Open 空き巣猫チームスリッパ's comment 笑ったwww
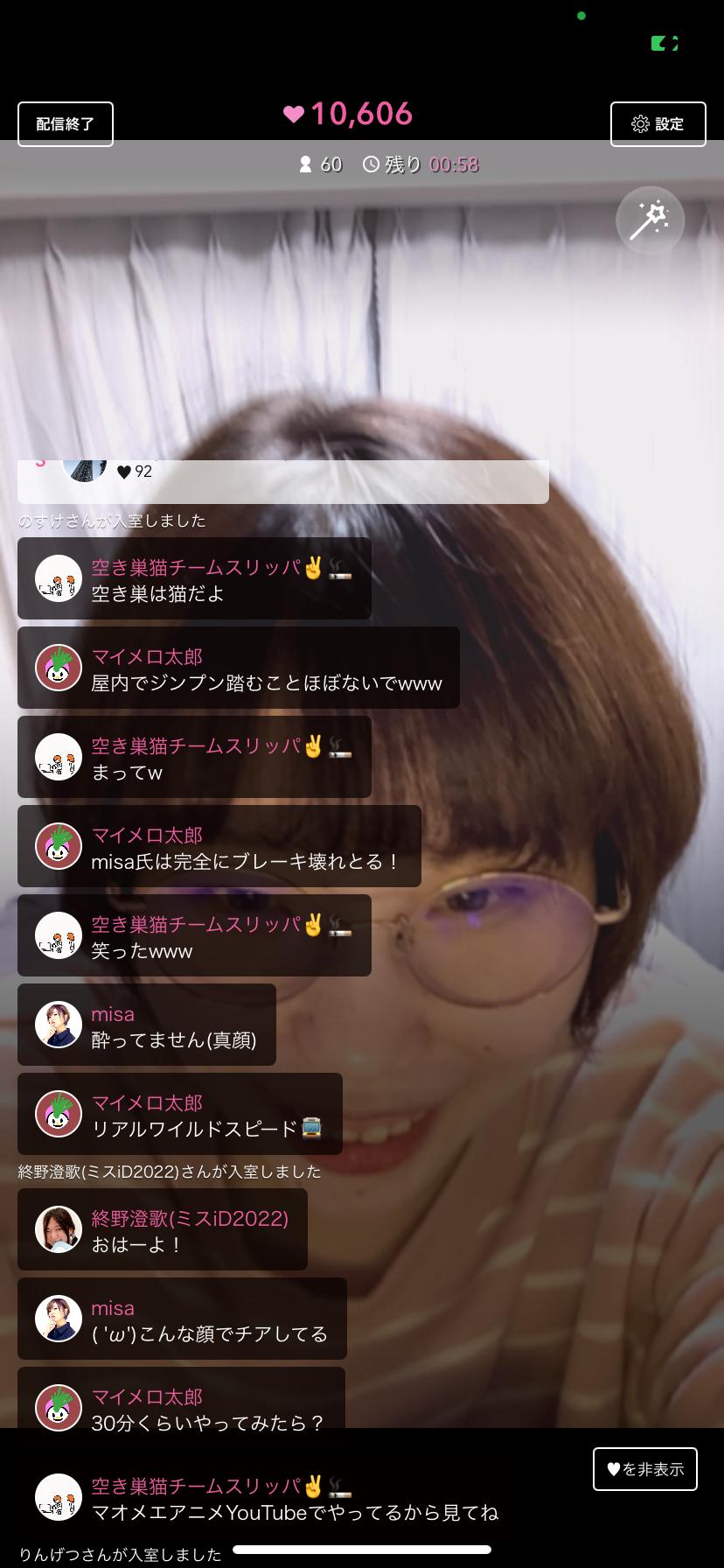The image size is (724, 1568). click(x=194, y=936)
